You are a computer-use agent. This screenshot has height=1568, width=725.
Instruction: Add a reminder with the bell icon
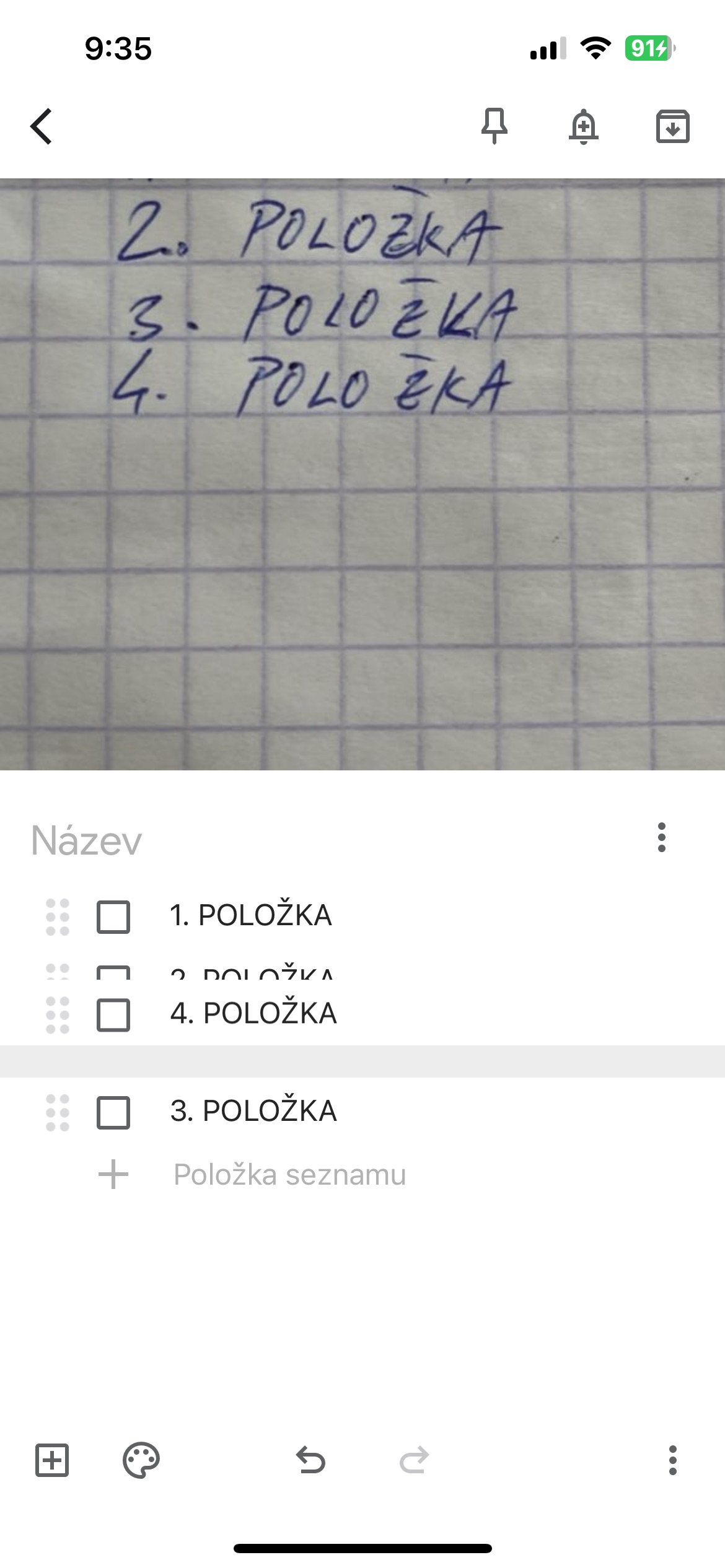click(584, 126)
